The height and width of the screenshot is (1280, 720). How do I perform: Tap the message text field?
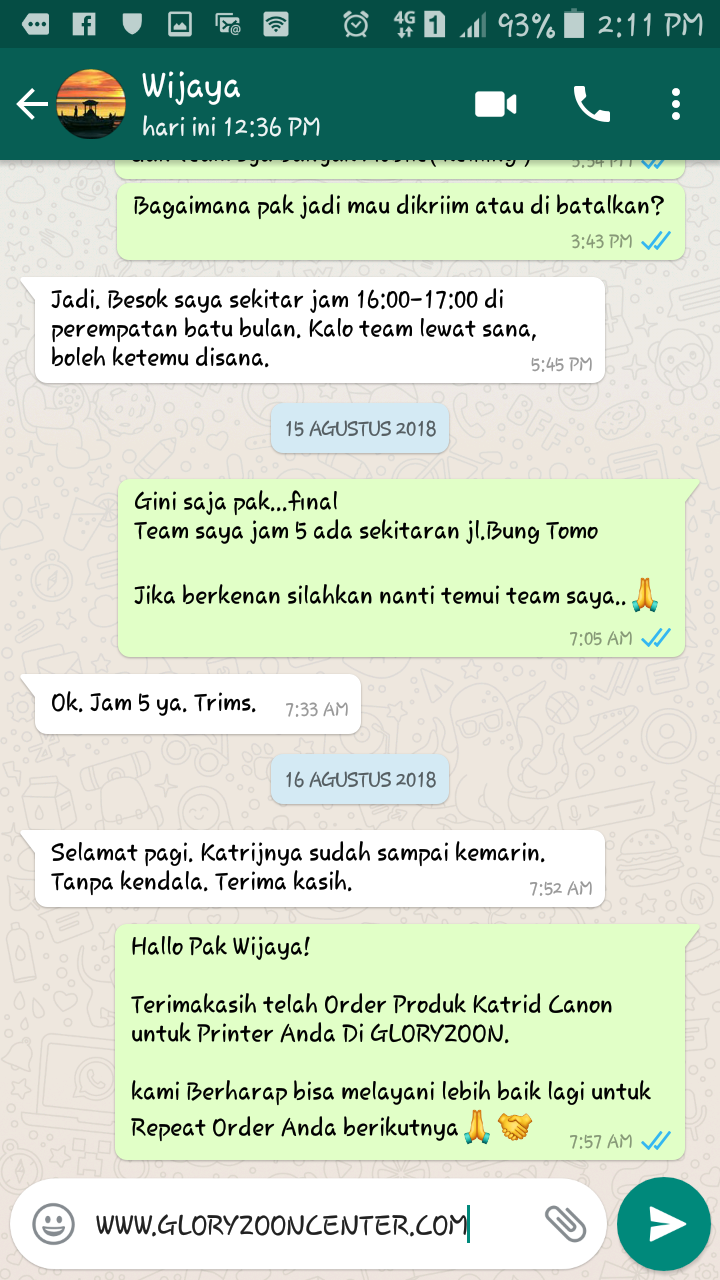pos(310,1224)
